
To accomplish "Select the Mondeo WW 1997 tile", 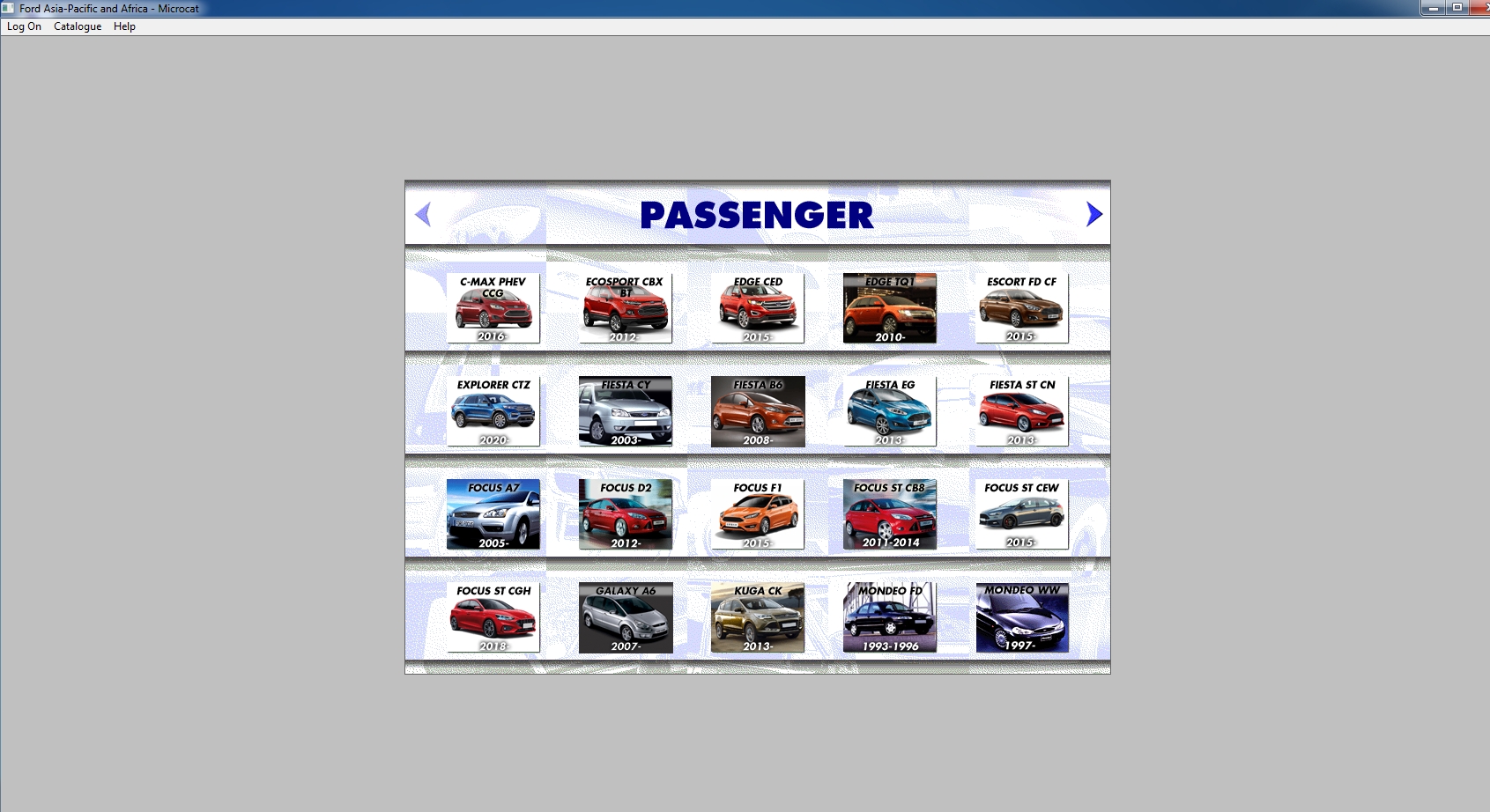I will [1022, 617].
